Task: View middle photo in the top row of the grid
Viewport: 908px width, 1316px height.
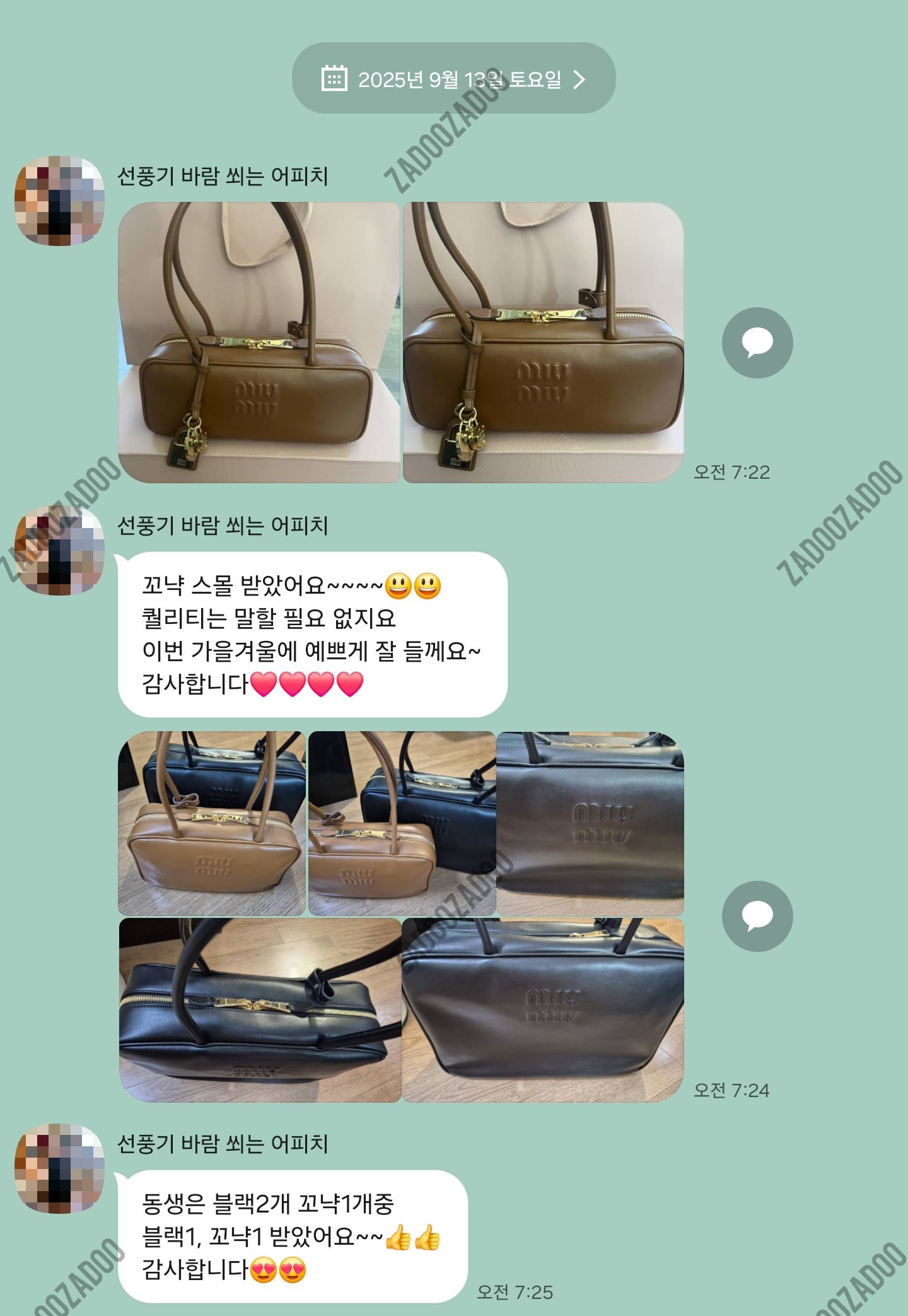Action: (402, 823)
